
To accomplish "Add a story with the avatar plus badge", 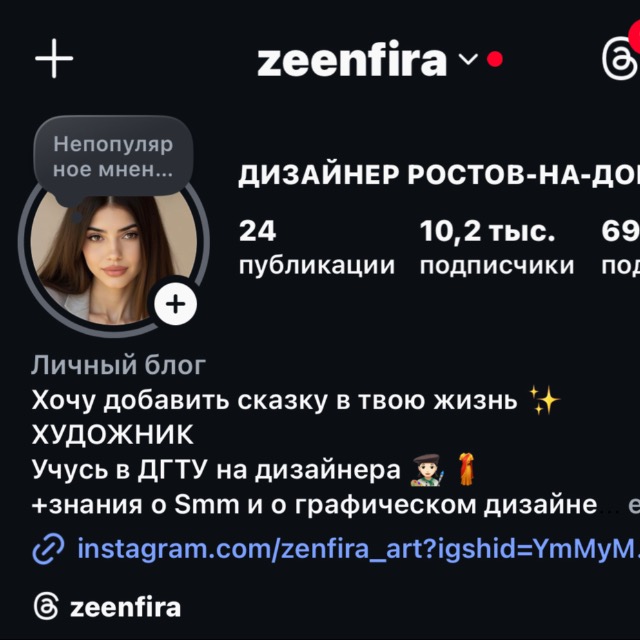I will pyautogui.click(x=175, y=304).
